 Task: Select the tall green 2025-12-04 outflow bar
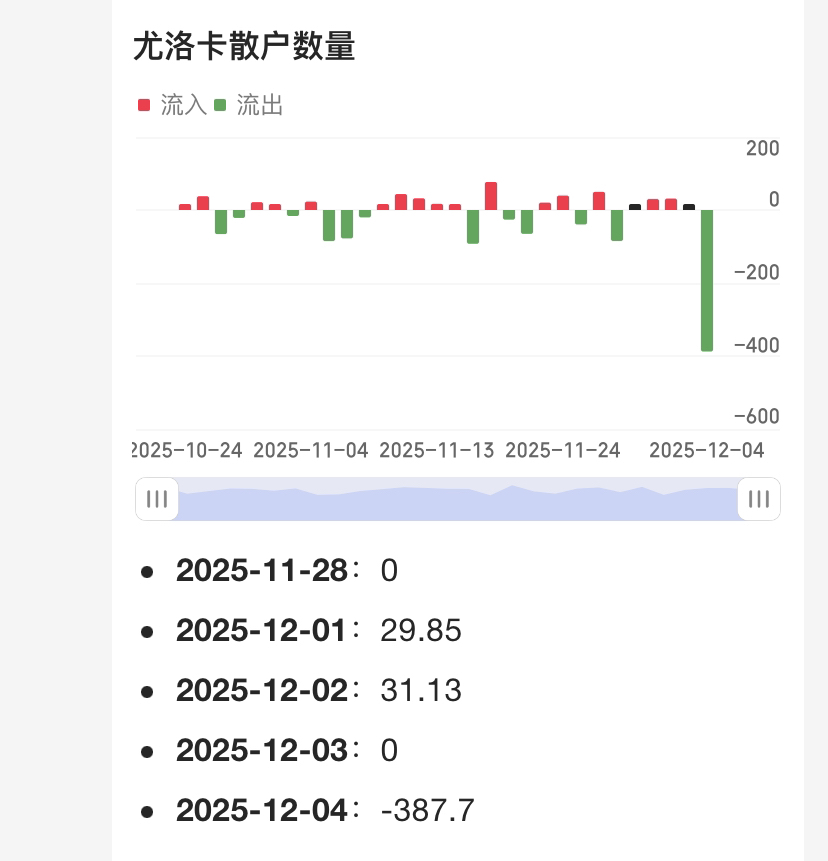click(707, 280)
